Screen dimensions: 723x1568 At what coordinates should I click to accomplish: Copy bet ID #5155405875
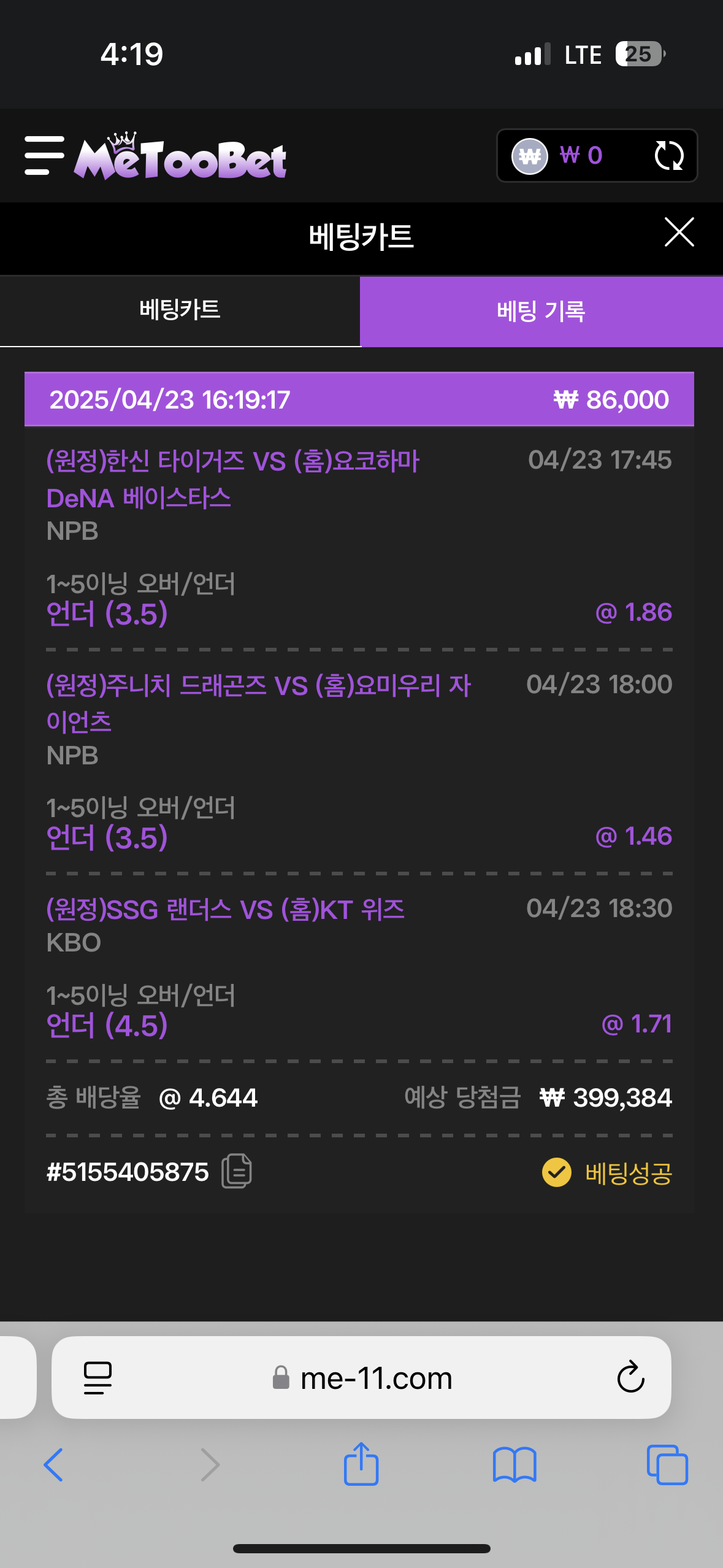tap(237, 1171)
